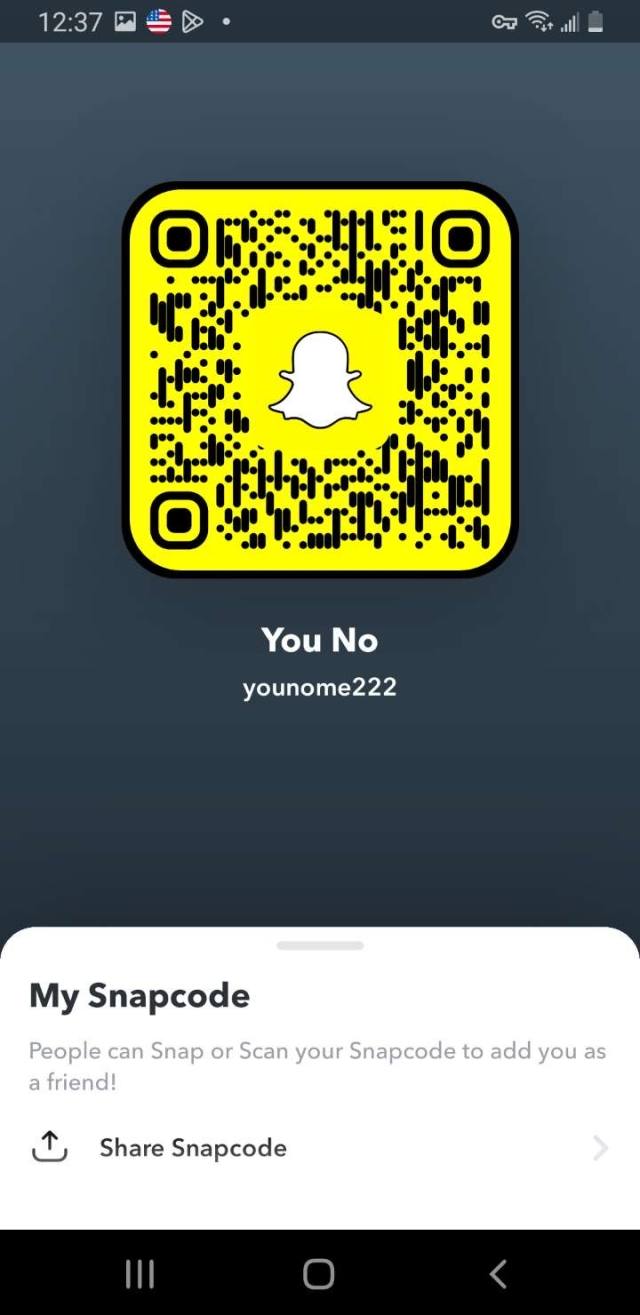Open the Share Snapcode option
The image size is (640, 1315).
pyautogui.click(x=320, y=1148)
